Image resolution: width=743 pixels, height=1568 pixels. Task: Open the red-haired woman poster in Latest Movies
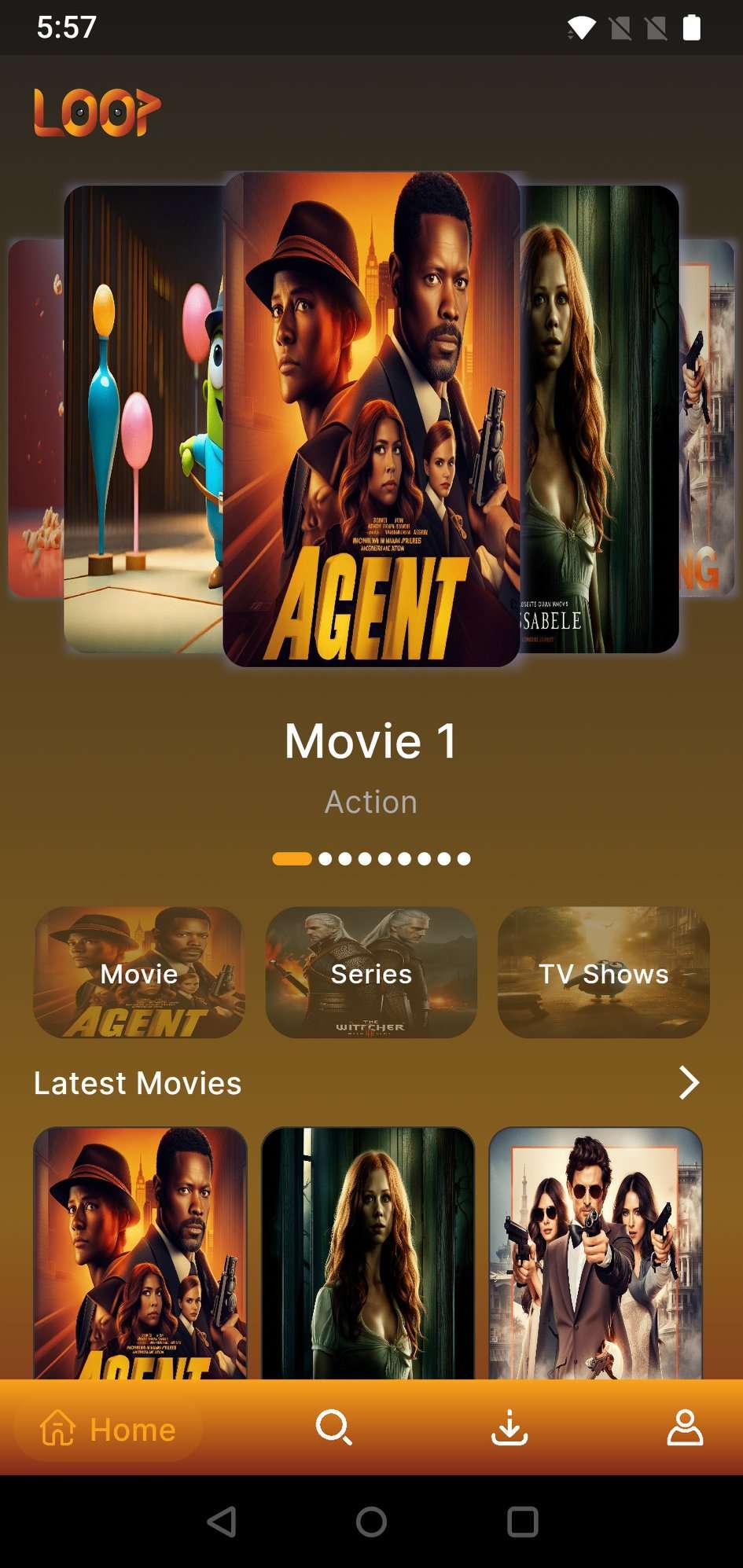tap(368, 1252)
